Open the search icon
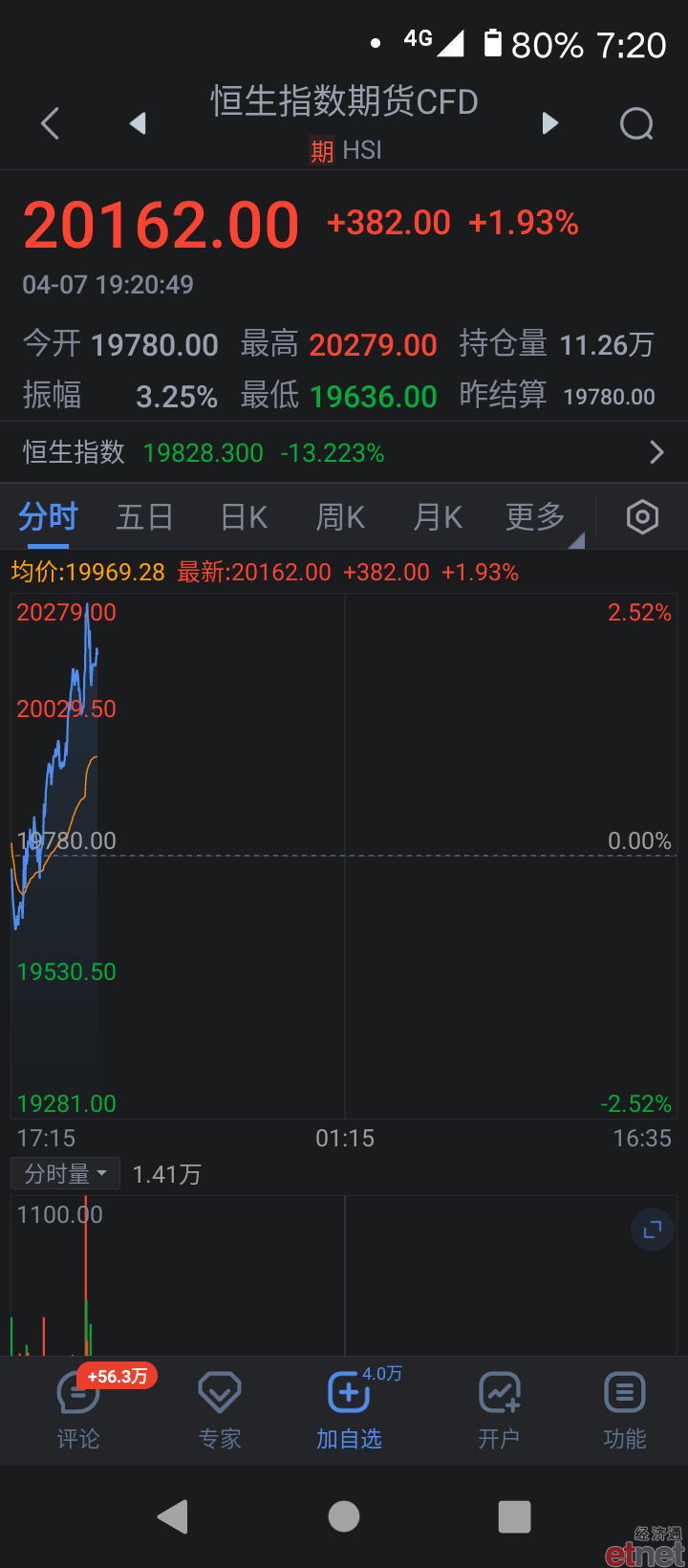 [x=636, y=123]
